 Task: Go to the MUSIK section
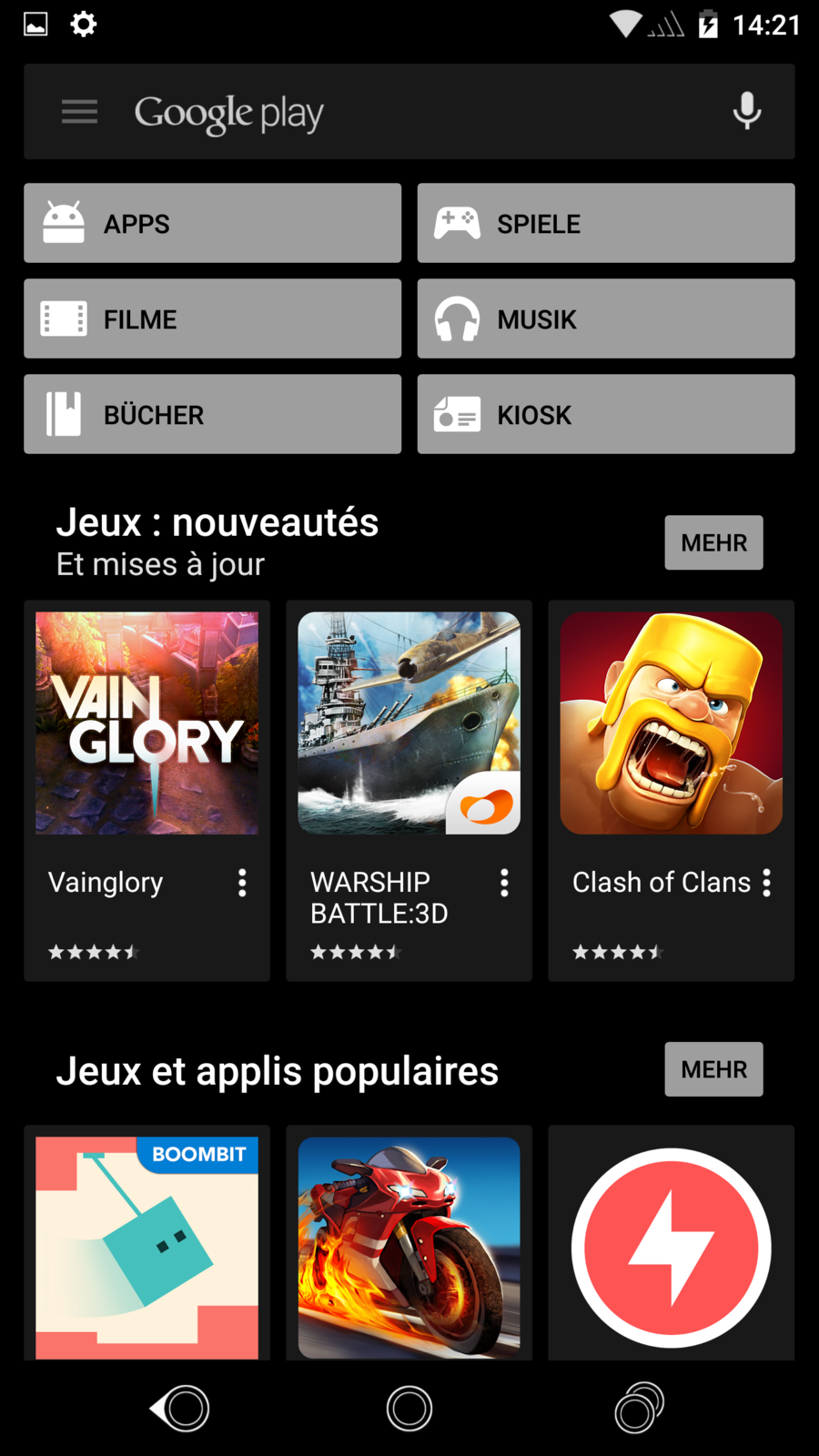(x=605, y=319)
